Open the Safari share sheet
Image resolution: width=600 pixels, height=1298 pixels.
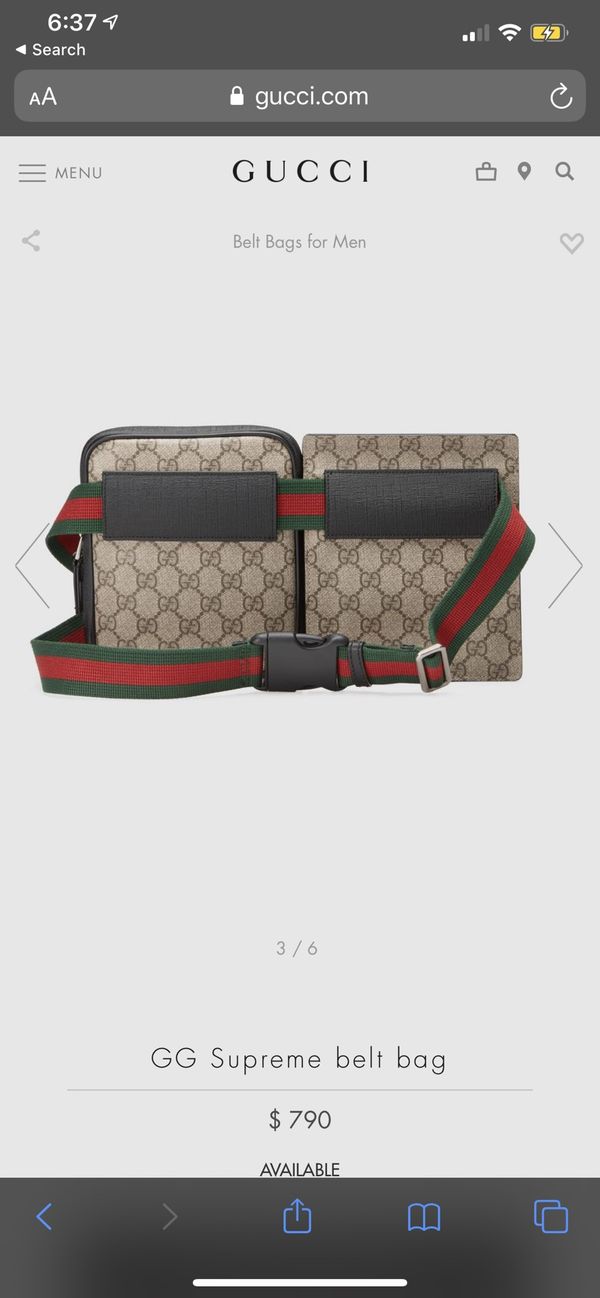[x=297, y=1215]
